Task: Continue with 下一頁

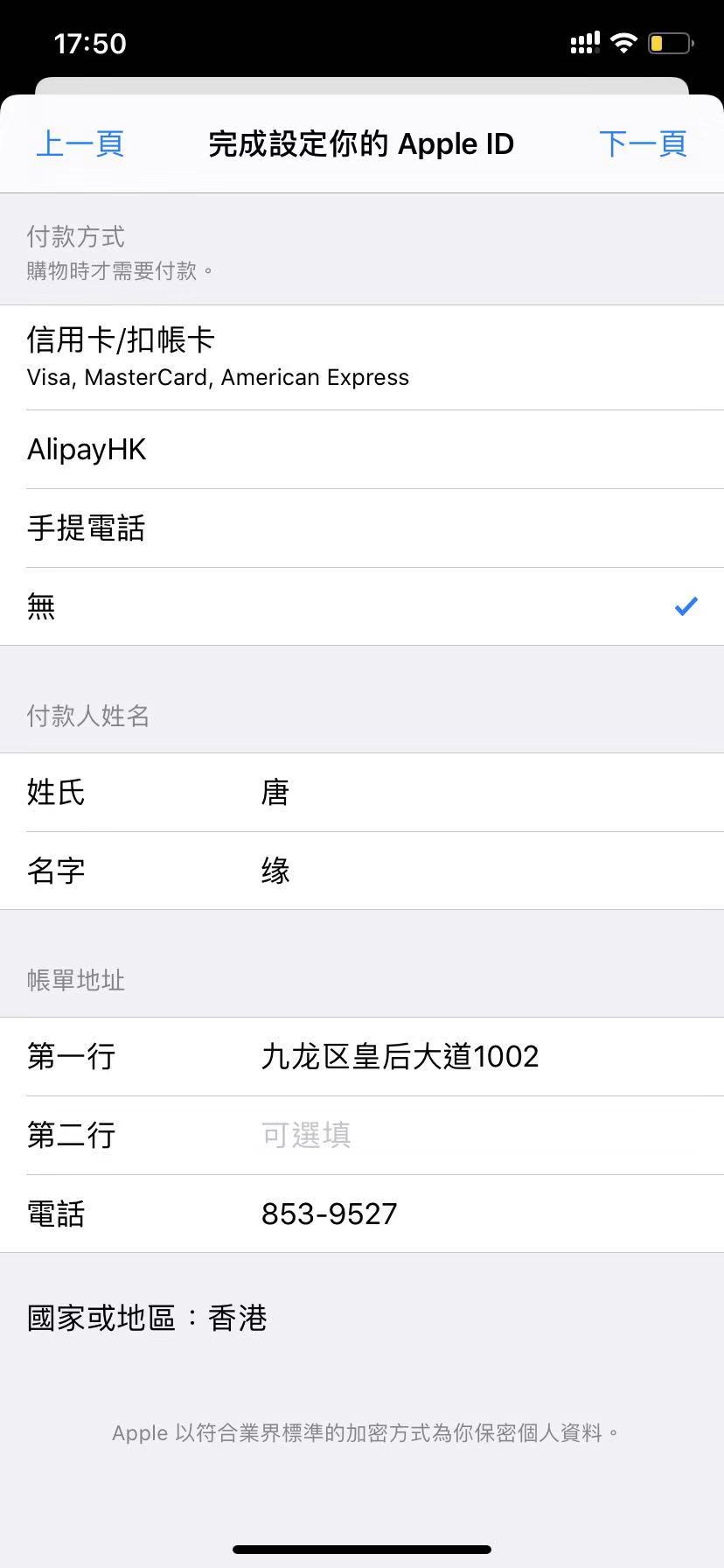Action: point(643,144)
